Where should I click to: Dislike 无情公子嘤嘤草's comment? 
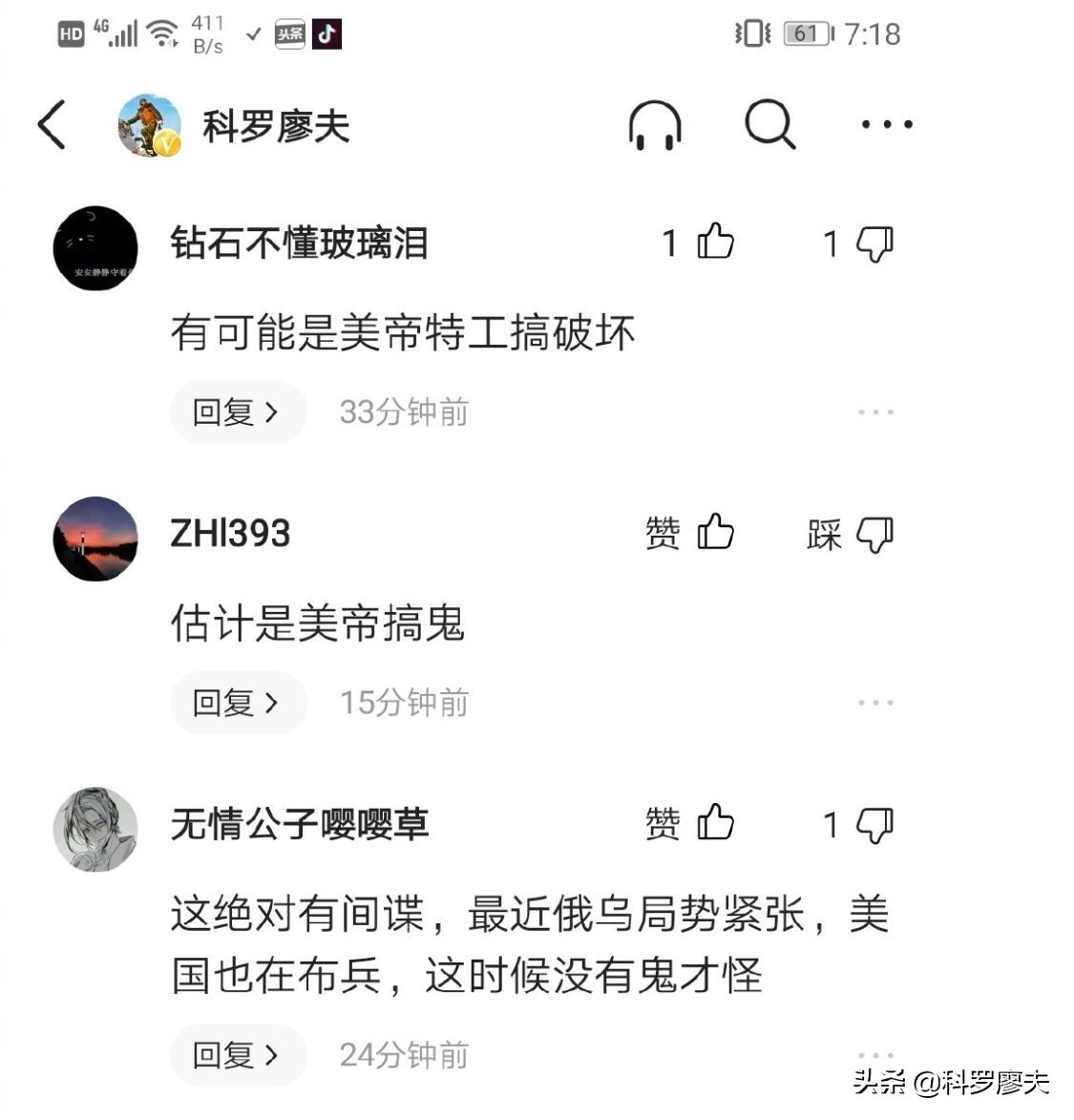pos(874,825)
